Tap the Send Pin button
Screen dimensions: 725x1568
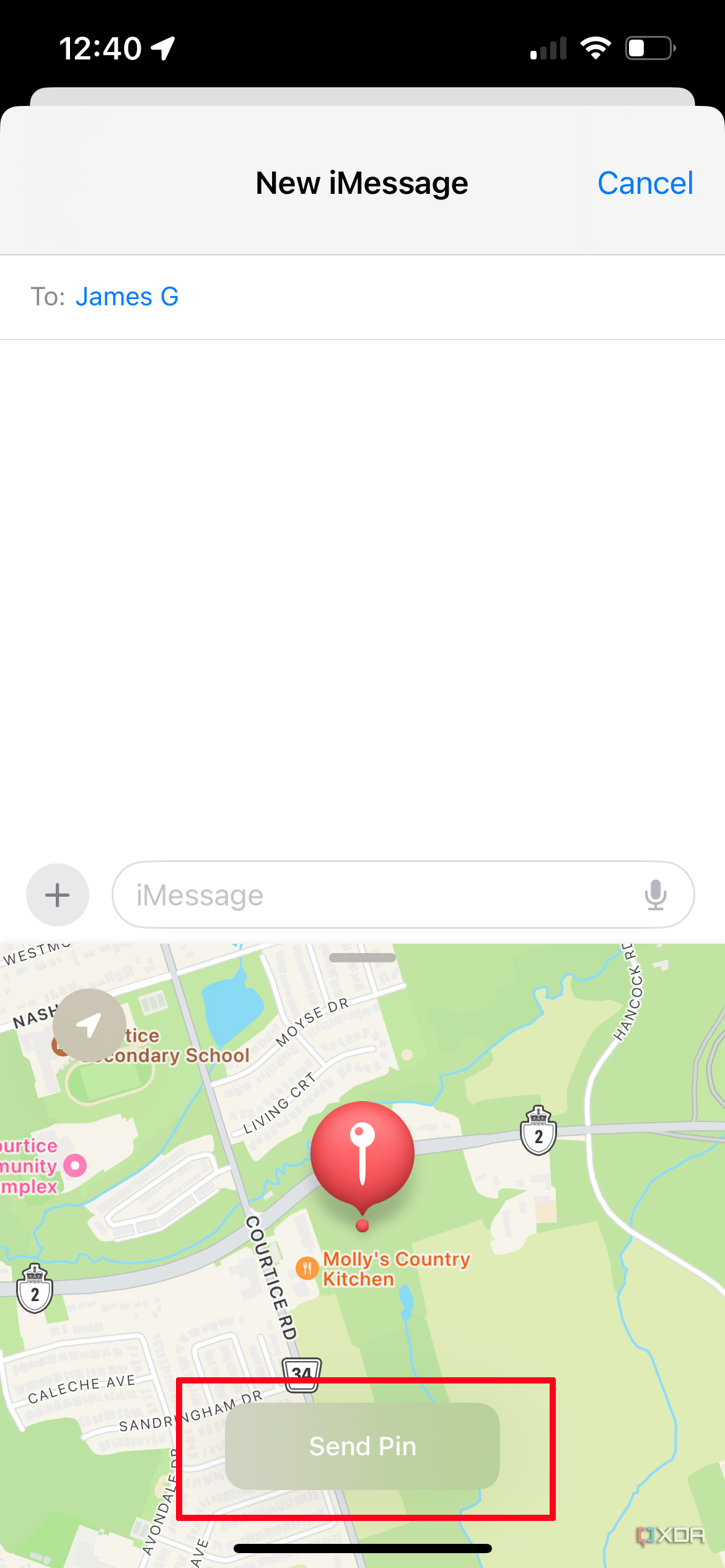pos(362,1447)
